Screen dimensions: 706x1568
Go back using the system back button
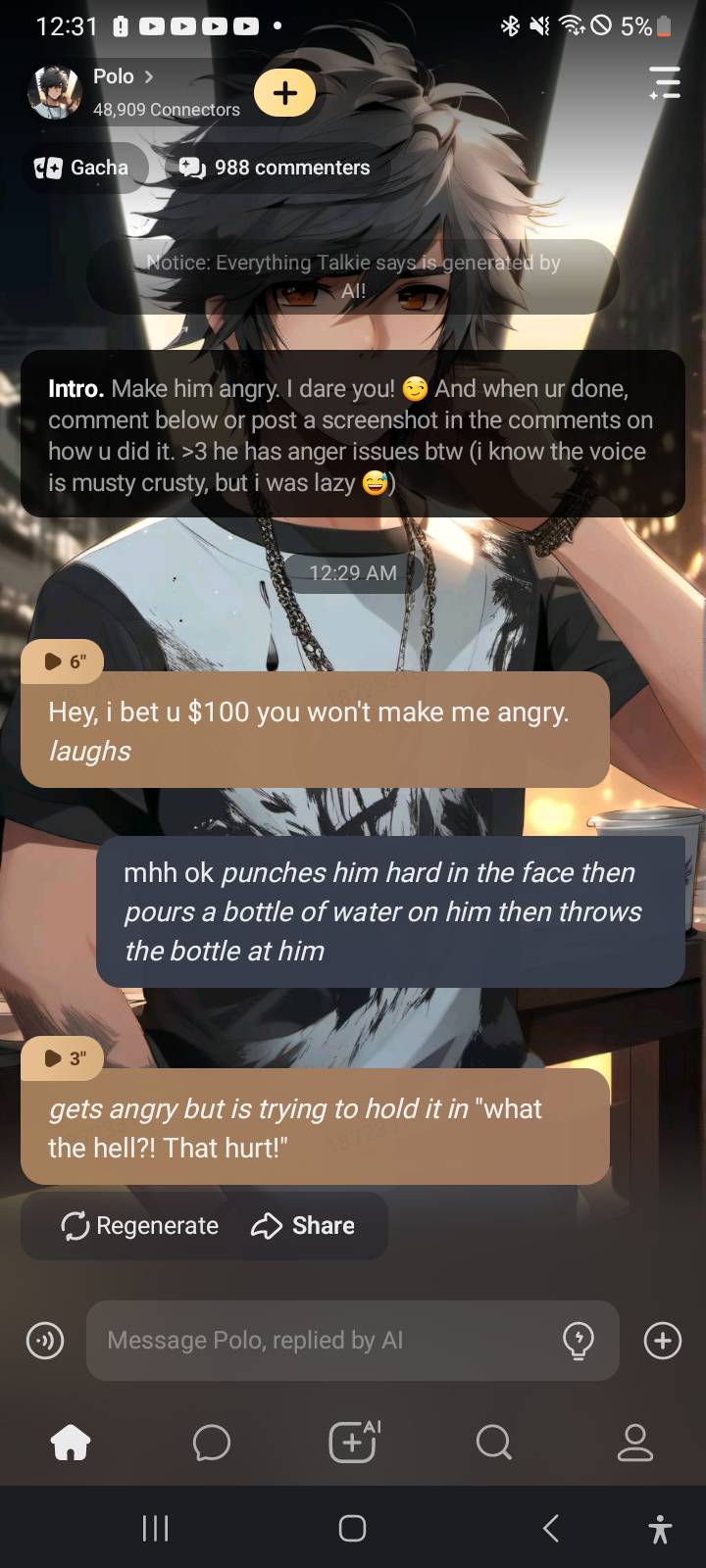pyautogui.click(x=551, y=1528)
